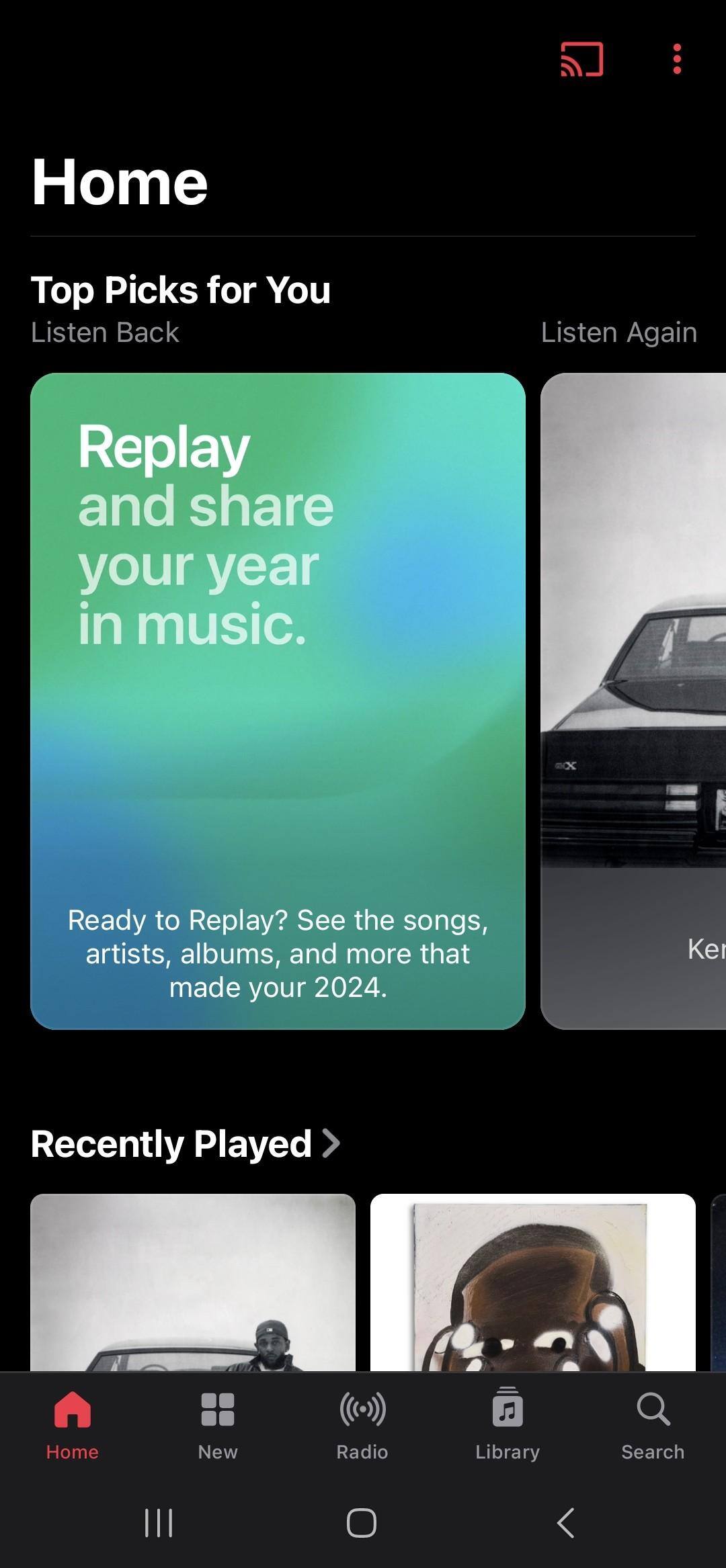Viewport: 726px width, 1568px height.
Task: Select the Search tab
Action: point(653,1423)
